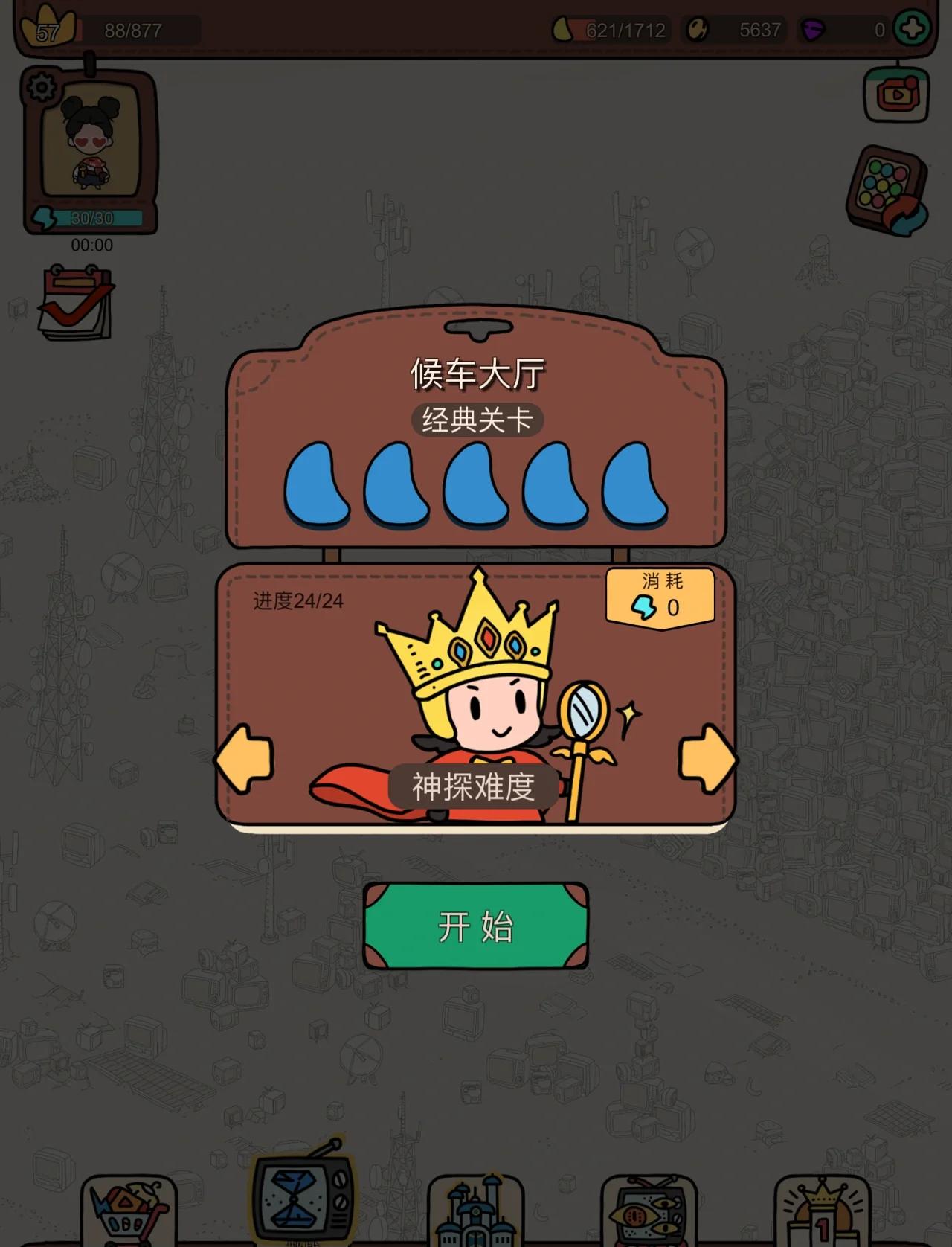Tap the green plus to add currency
Viewport: 952px width, 1247px height.
pyautogui.click(x=913, y=29)
